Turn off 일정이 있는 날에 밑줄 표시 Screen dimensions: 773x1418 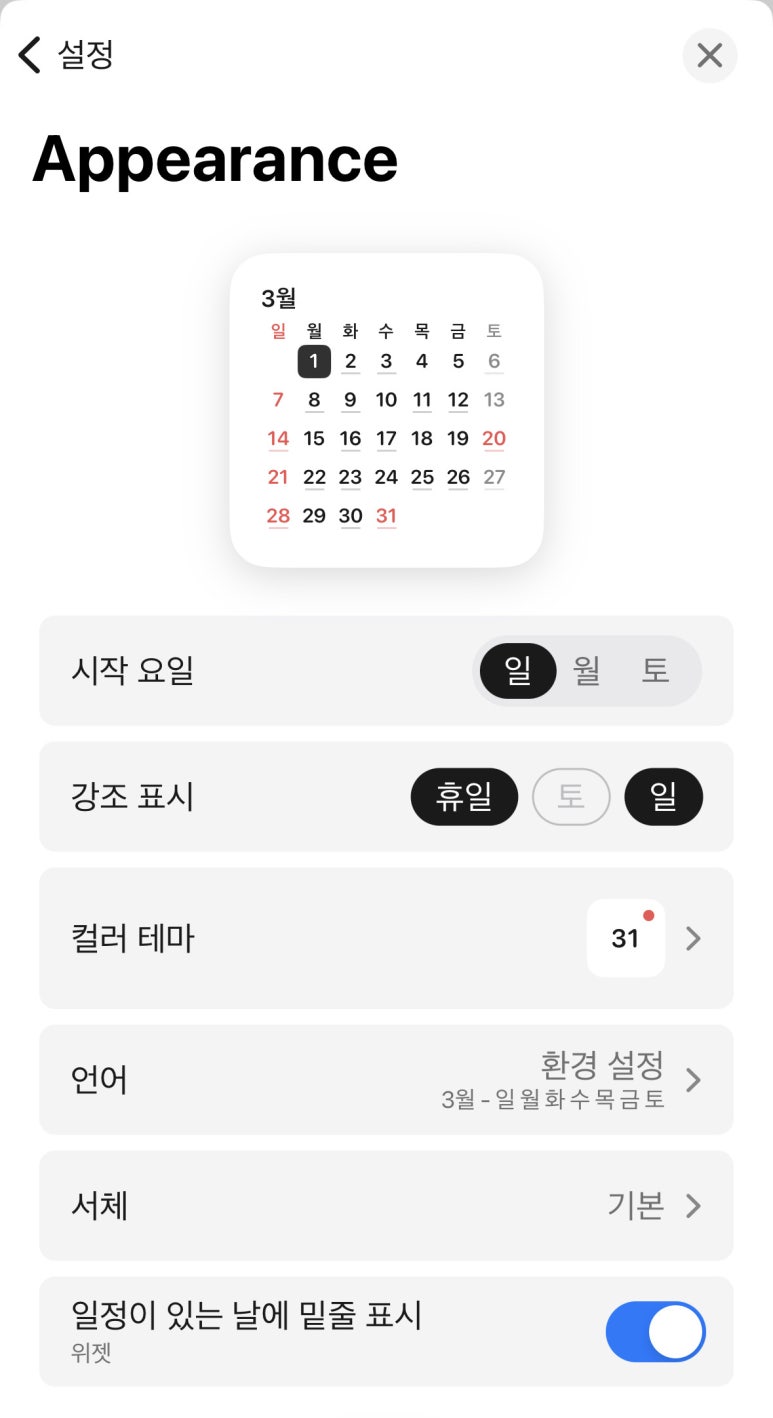click(x=656, y=1332)
